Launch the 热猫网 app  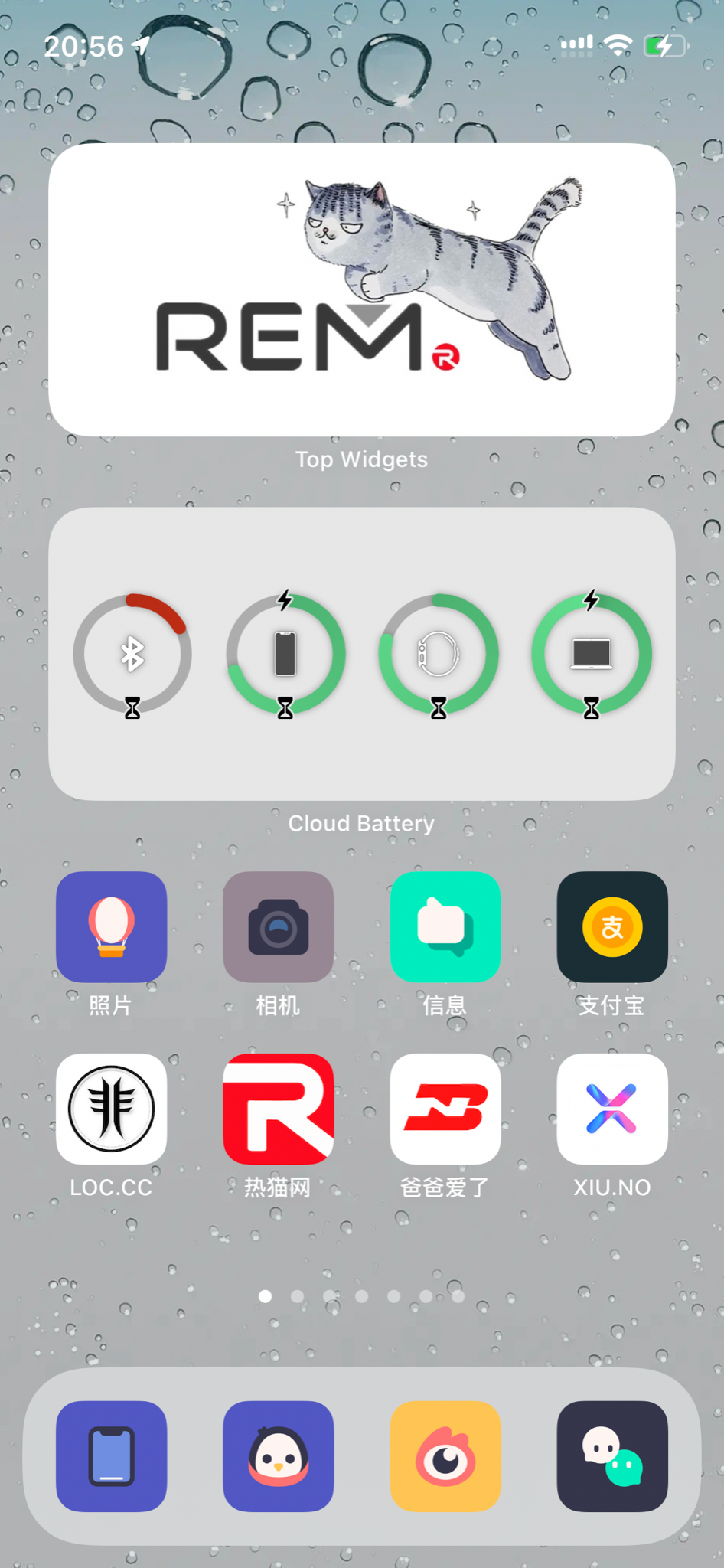(278, 1109)
